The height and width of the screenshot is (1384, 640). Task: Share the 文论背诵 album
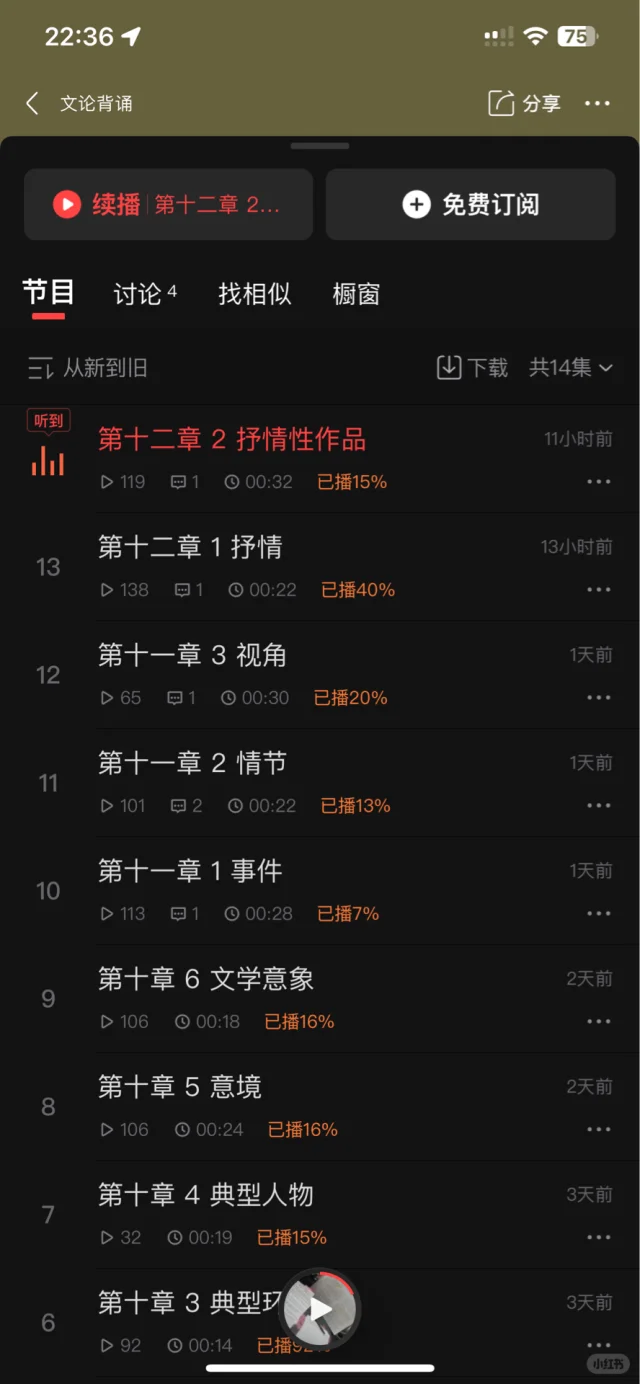(x=523, y=103)
